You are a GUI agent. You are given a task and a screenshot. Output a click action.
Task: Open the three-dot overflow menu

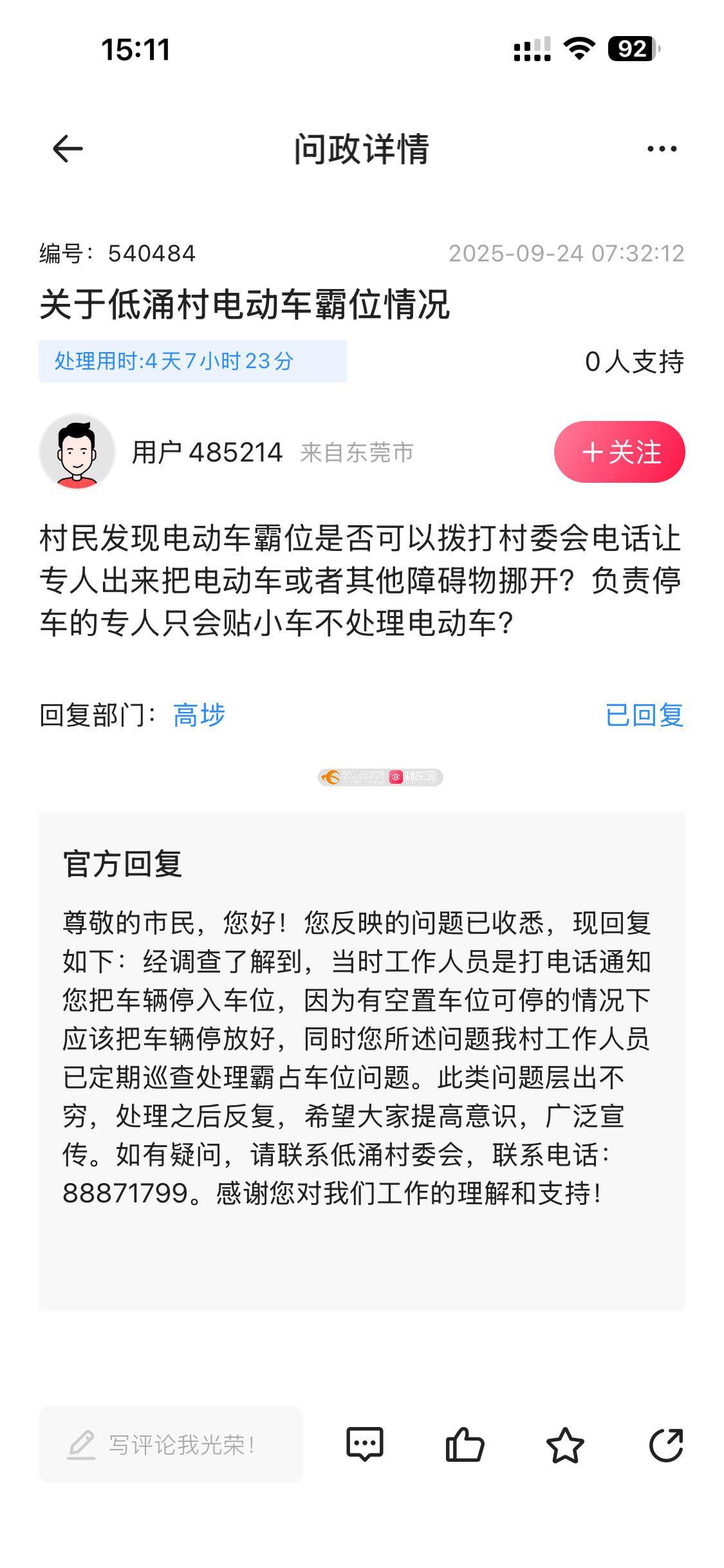[662, 149]
